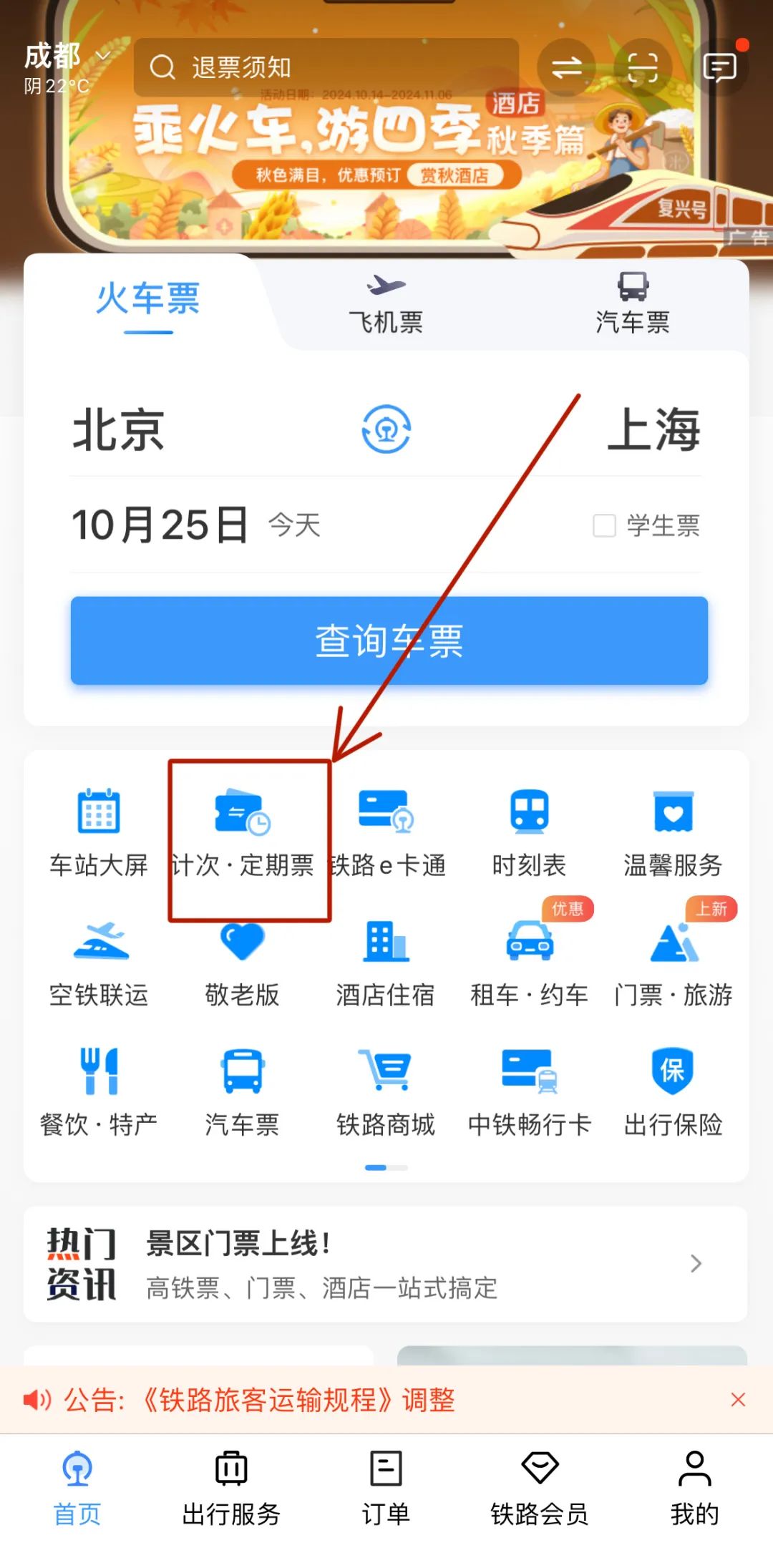Screen dimensions: 773x1568
Task: Open 铁路商城
Action: tap(385, 1093)
